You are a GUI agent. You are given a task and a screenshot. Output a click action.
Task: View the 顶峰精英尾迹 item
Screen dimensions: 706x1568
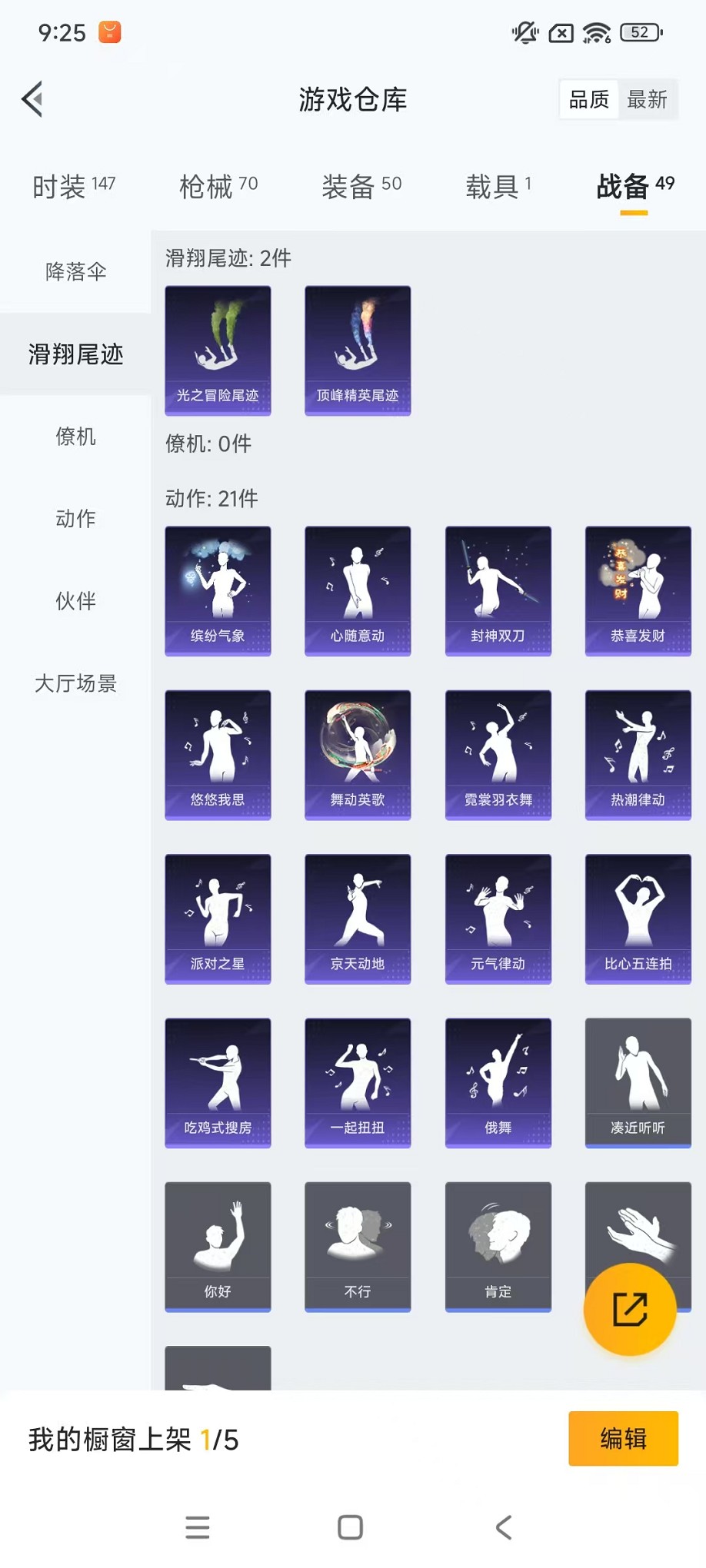click(358, 350)
